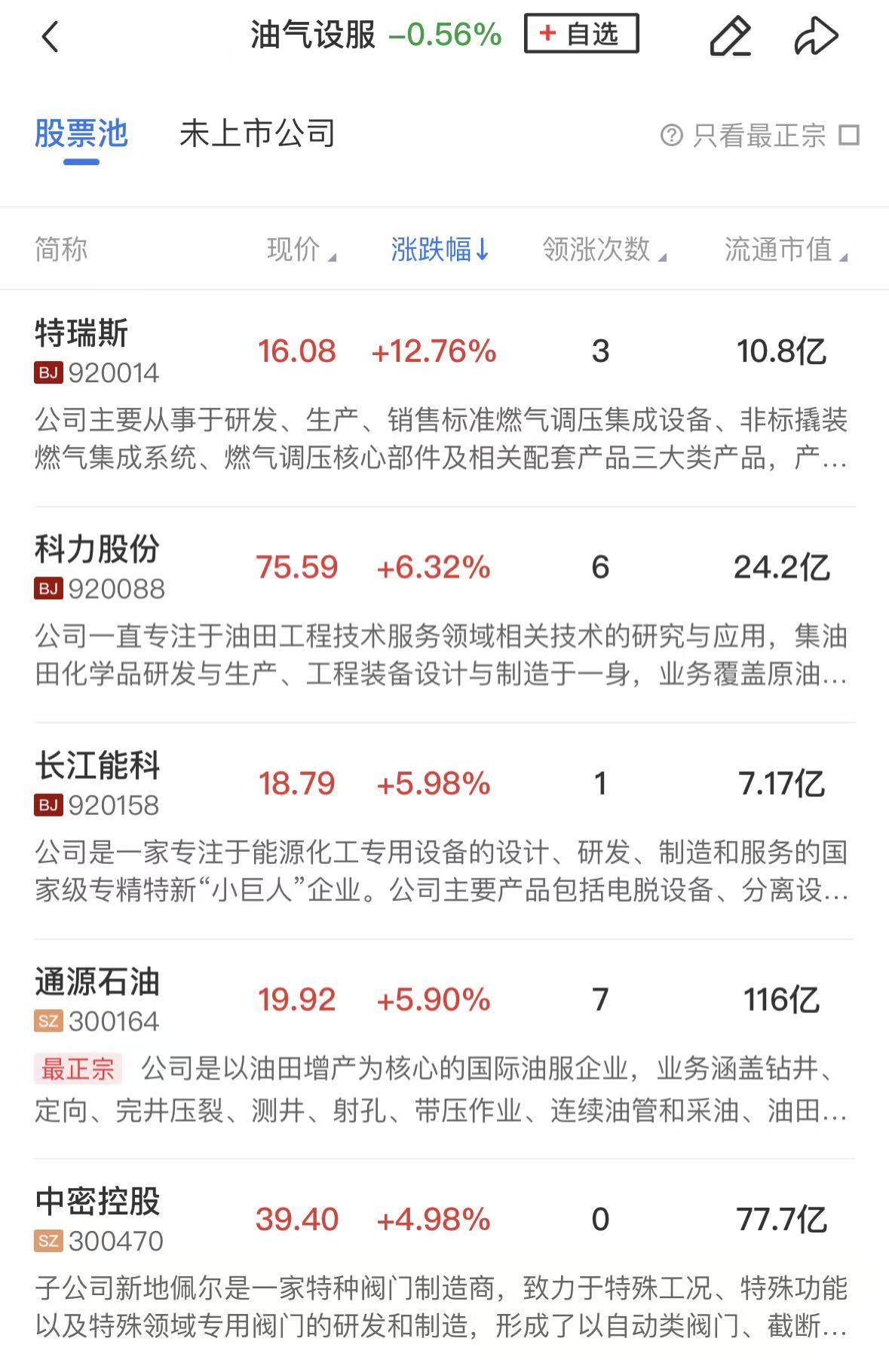The width and height of the screenshot is (889, 1372).
Task: View the 科力股份 stock page
Action: coord(97,550)
